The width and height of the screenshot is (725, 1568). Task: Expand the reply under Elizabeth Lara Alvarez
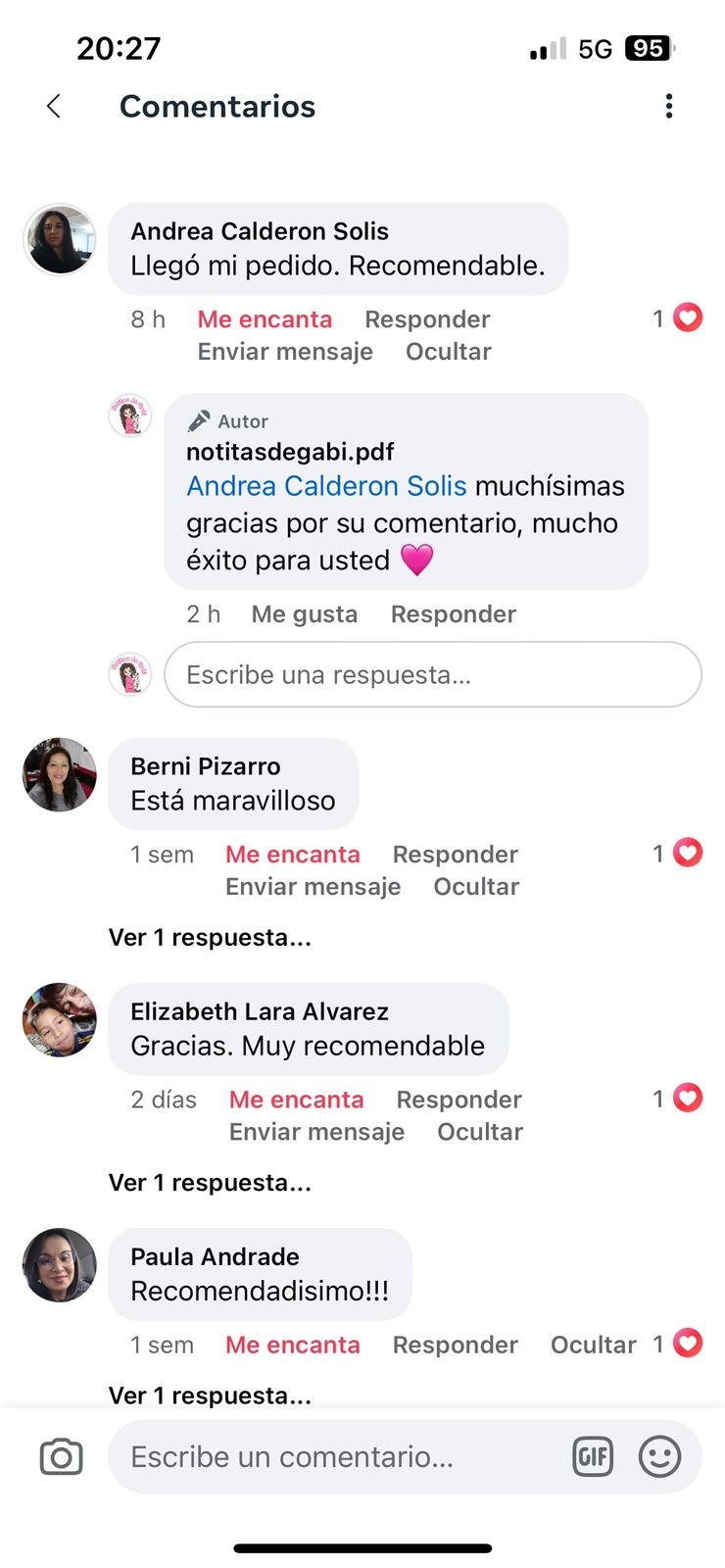click(210, 1183)
